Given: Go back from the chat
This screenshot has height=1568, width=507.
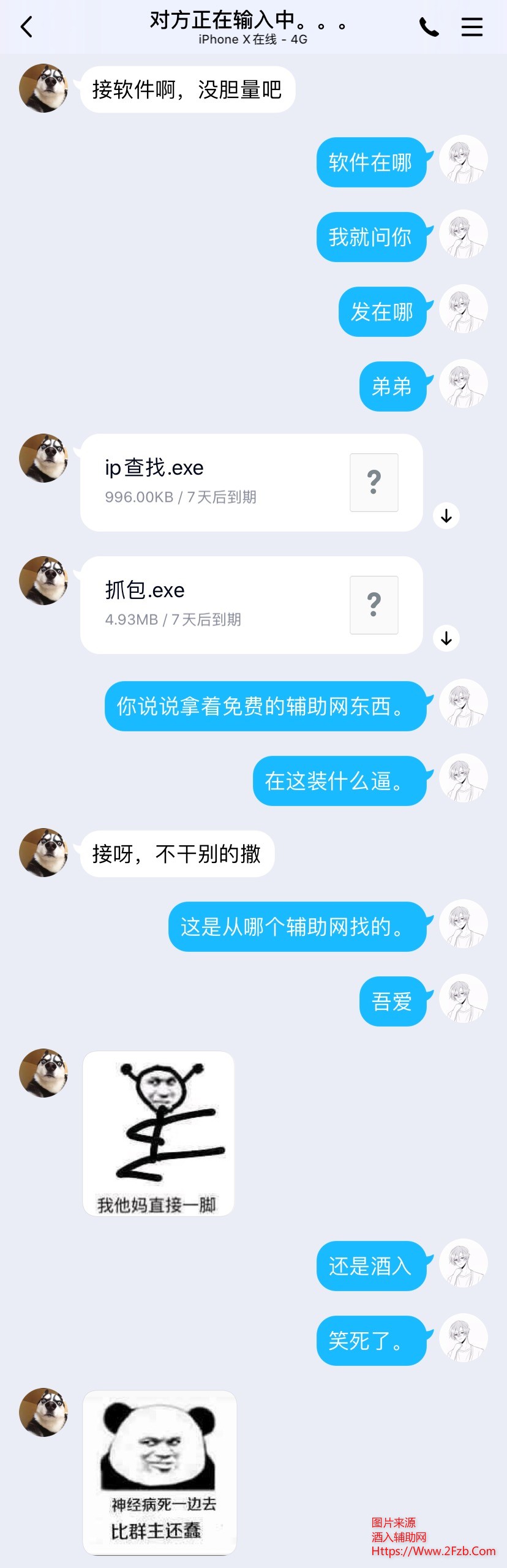Looking at the screenshot, I should [x=26, y=27].
